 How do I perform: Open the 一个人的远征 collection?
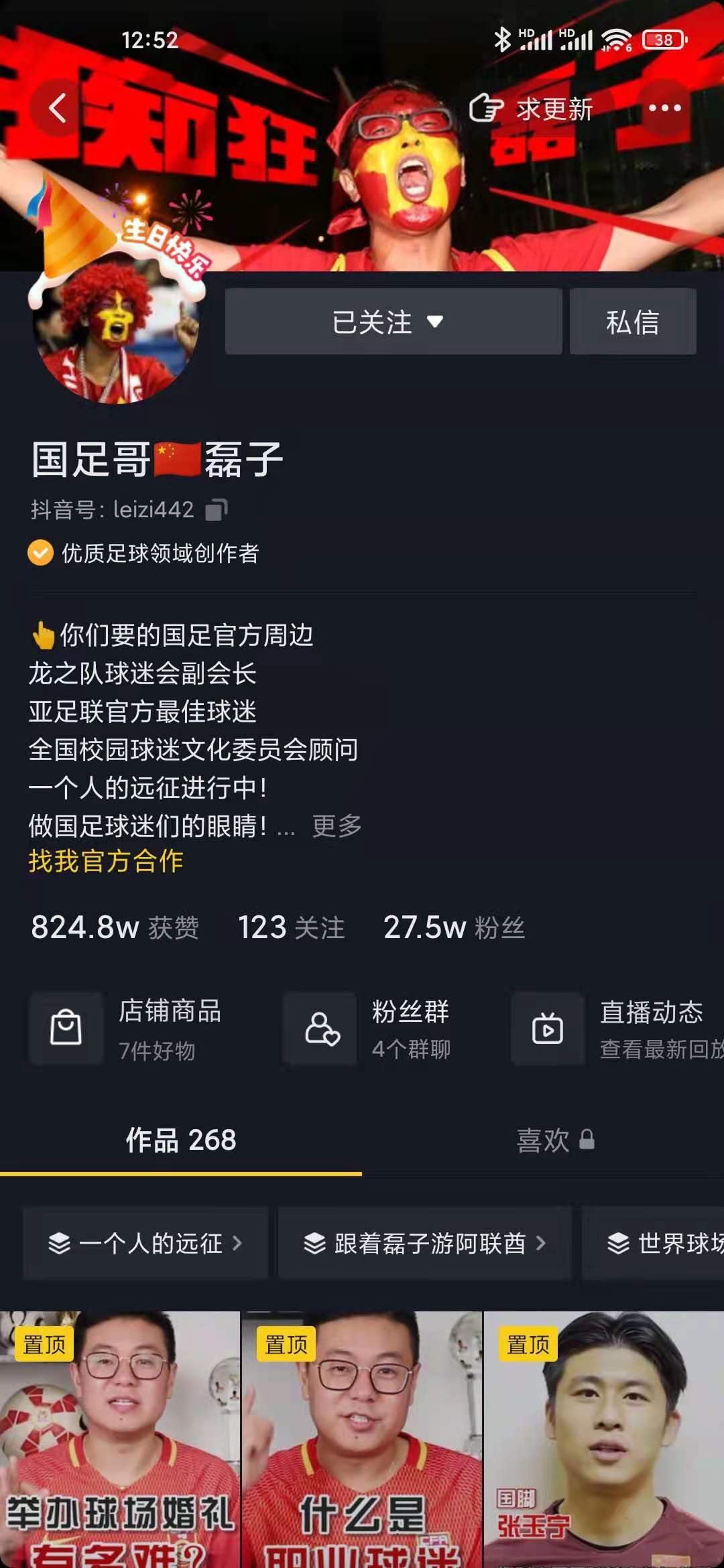pos(145,1243)
